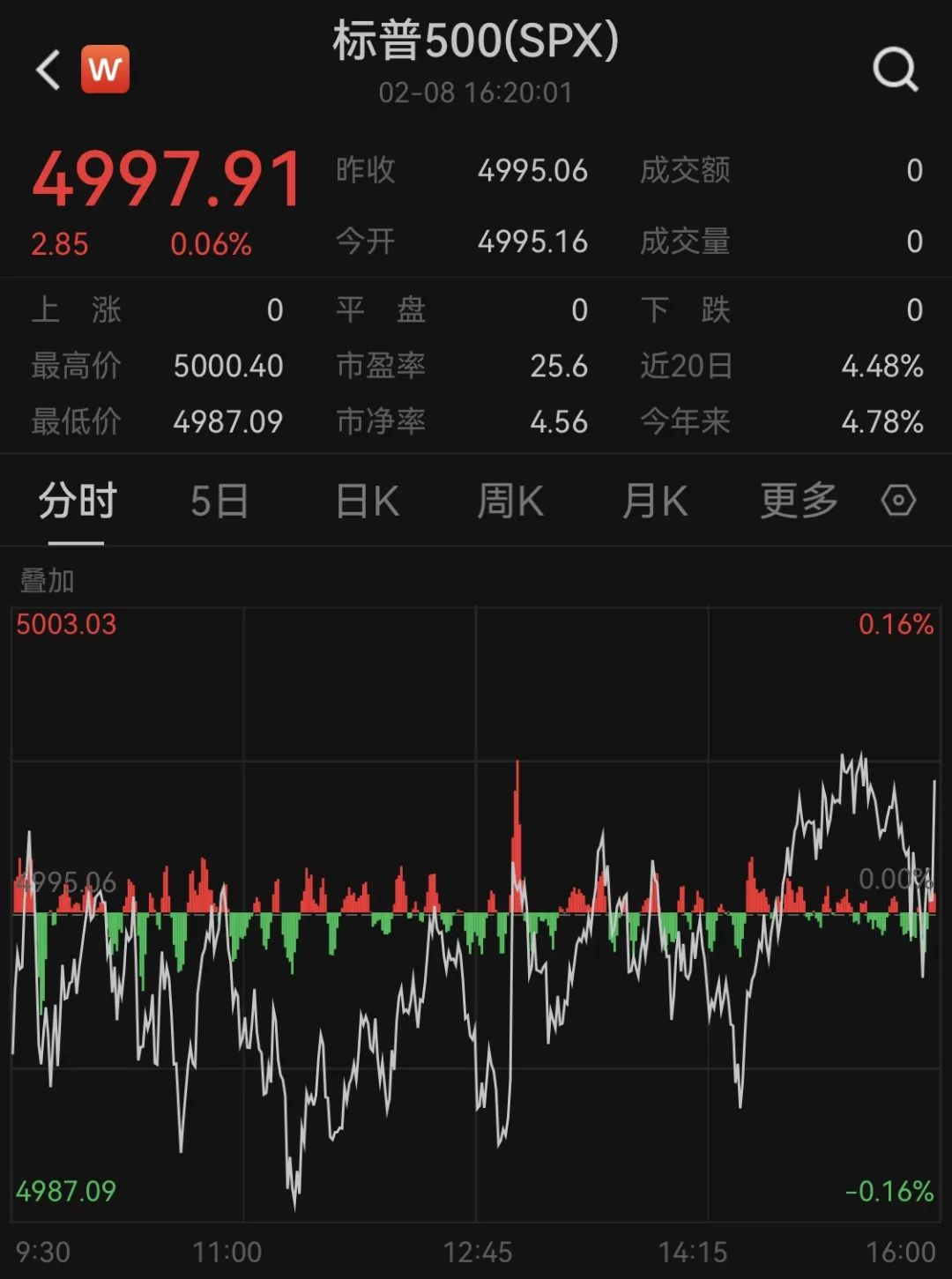This screenshot has width=952, height=1279.
Task: Open chart settings hexagon icon
Action: click(x=898, y=501)
